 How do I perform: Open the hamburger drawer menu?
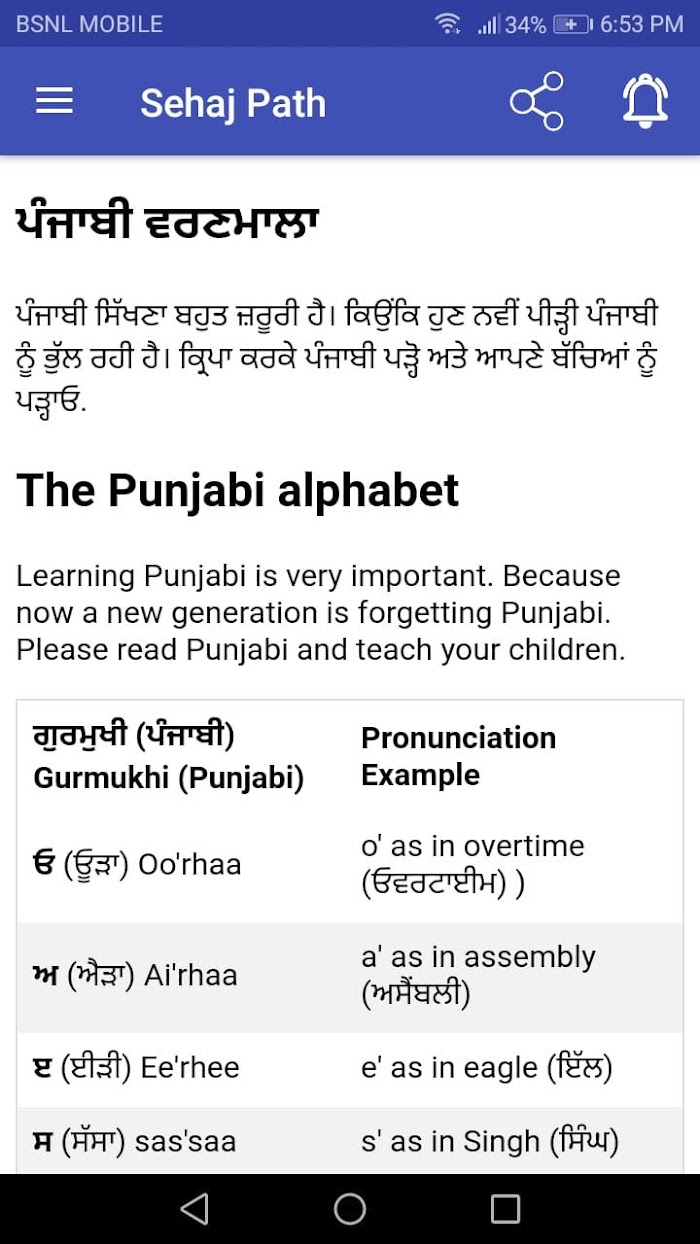coord(54,101)
